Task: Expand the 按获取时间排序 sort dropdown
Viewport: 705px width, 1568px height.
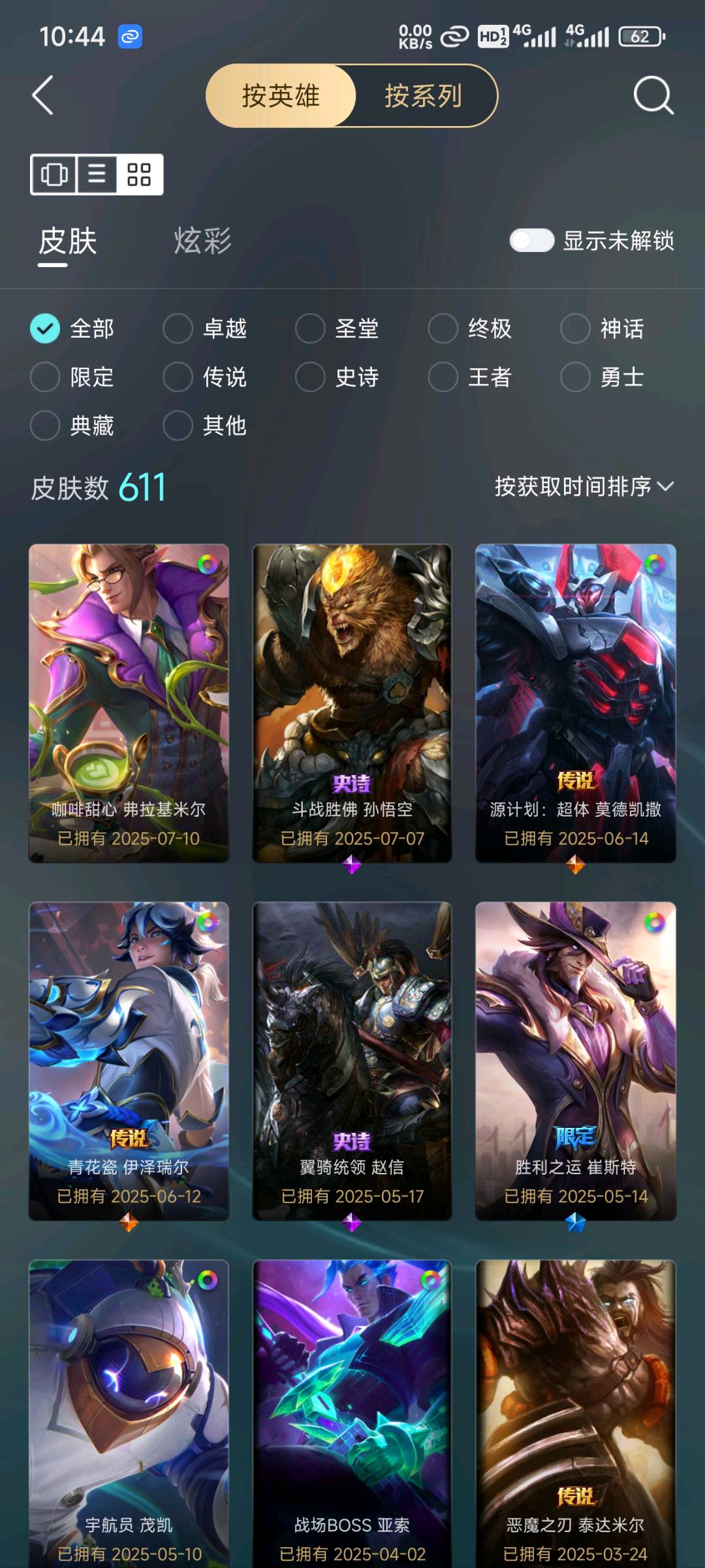Action: coord(584,487)
